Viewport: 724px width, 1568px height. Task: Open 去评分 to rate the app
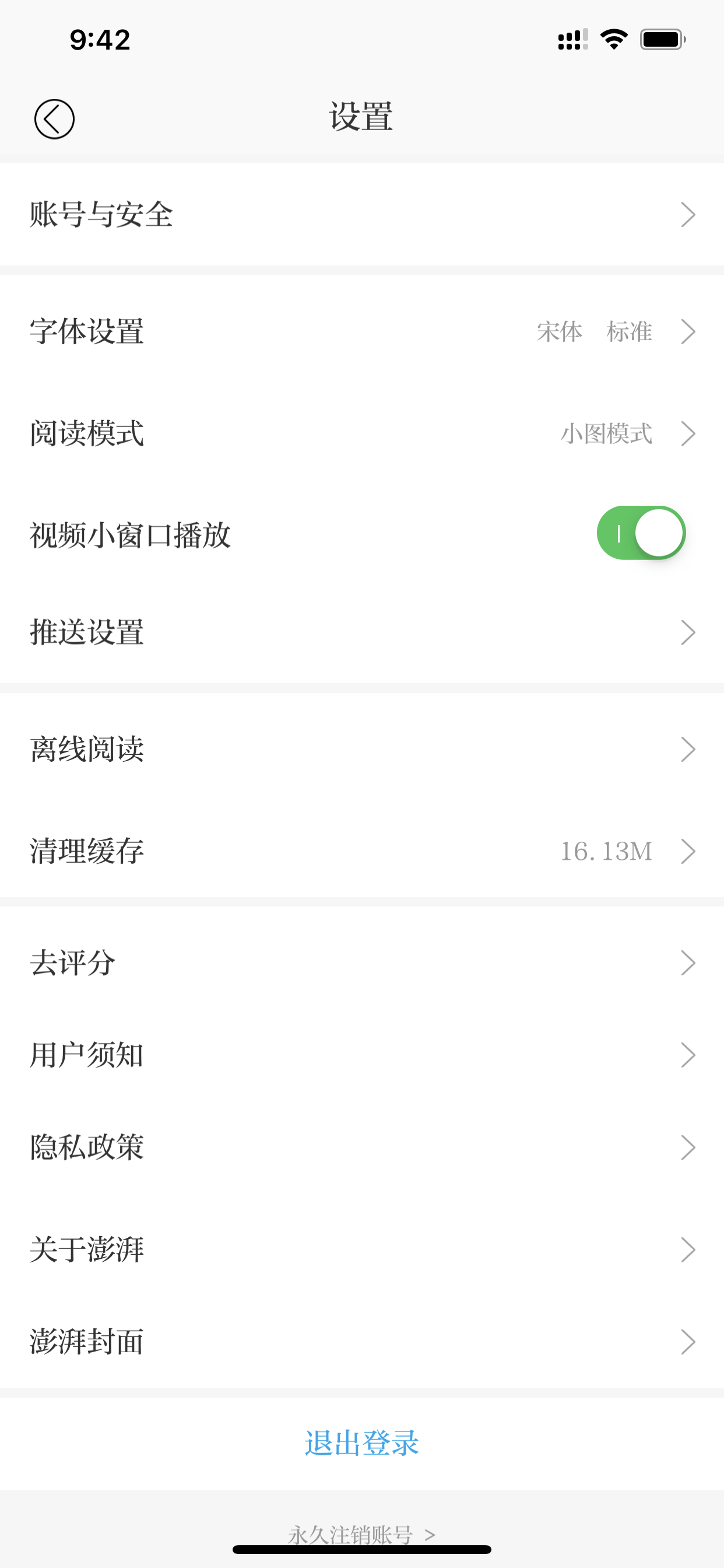tap(362, 963)
